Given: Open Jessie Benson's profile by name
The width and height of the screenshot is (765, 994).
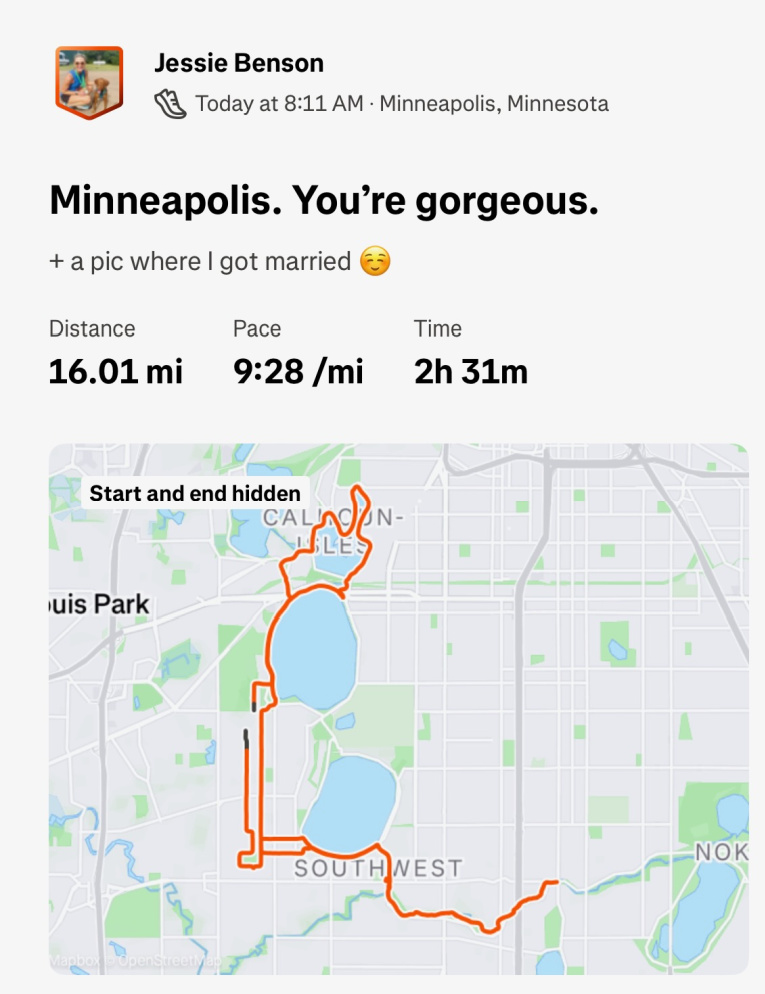Looking at the screenshot, I should (239, 63).
